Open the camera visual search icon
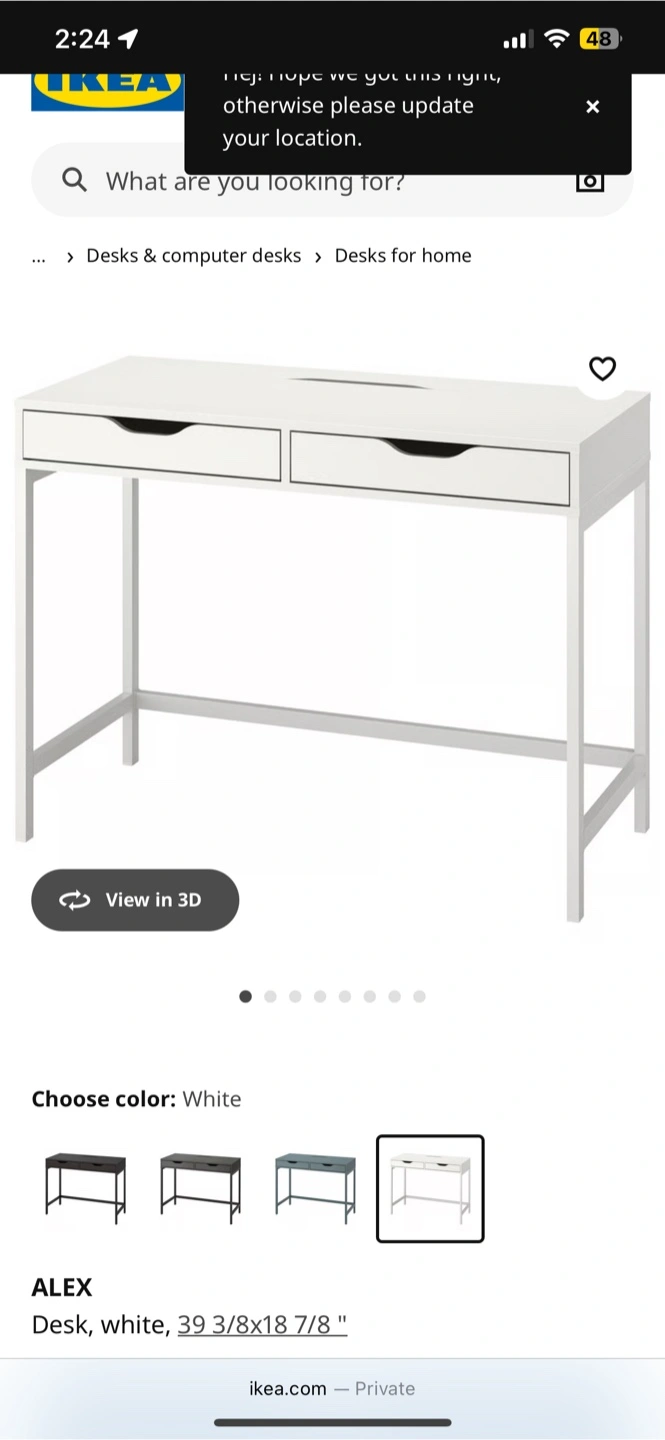This screenshot has height=1440, width=665. coord(590,181)
